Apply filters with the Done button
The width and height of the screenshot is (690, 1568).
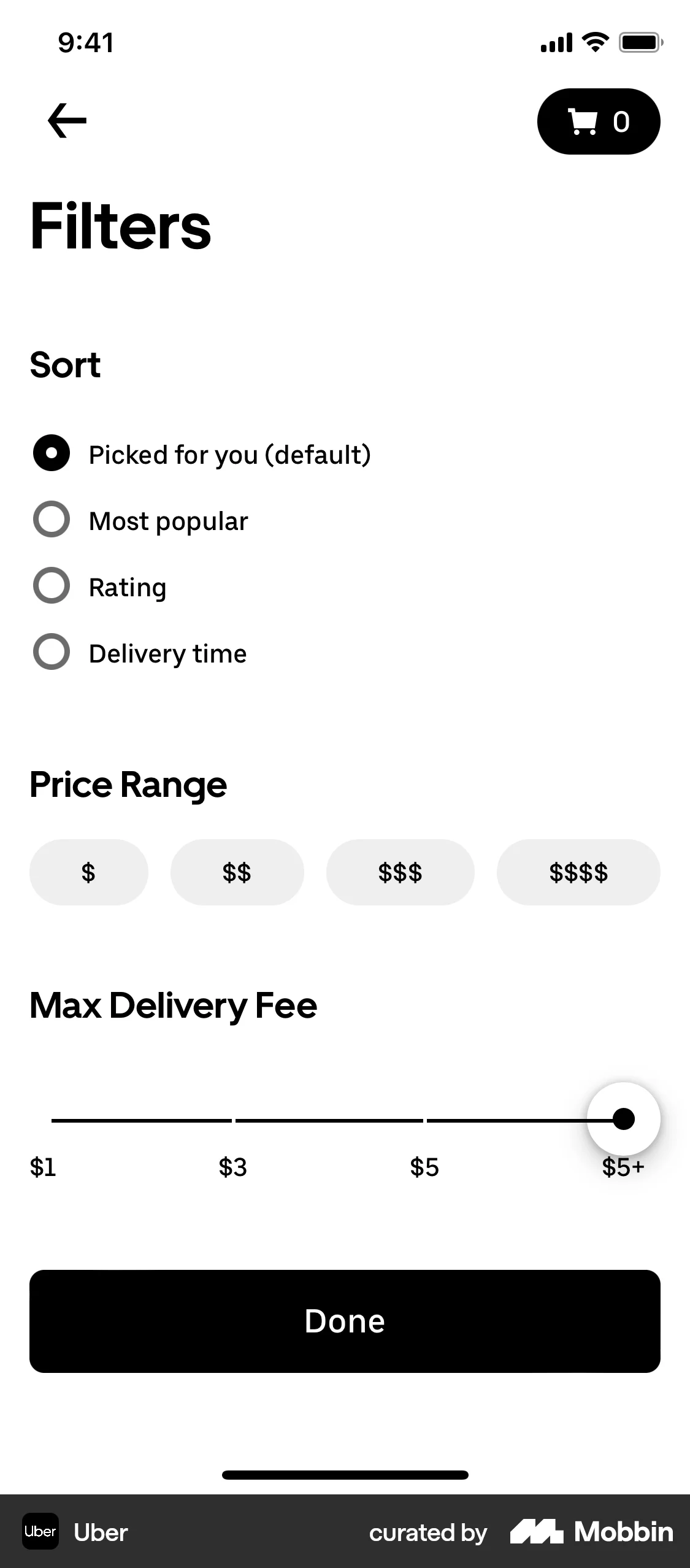tap(345, 1321)
